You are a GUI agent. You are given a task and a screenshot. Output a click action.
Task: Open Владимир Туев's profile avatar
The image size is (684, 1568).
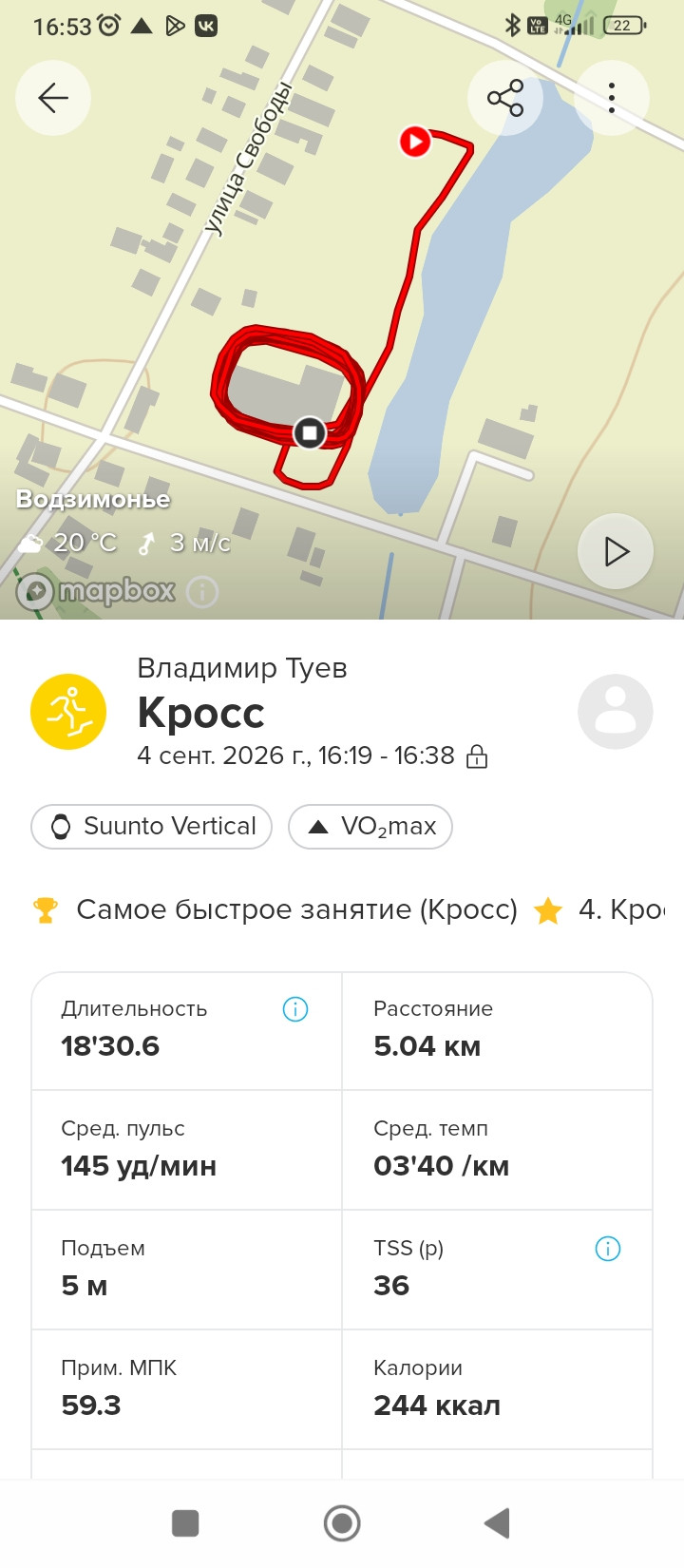[616, 712]
